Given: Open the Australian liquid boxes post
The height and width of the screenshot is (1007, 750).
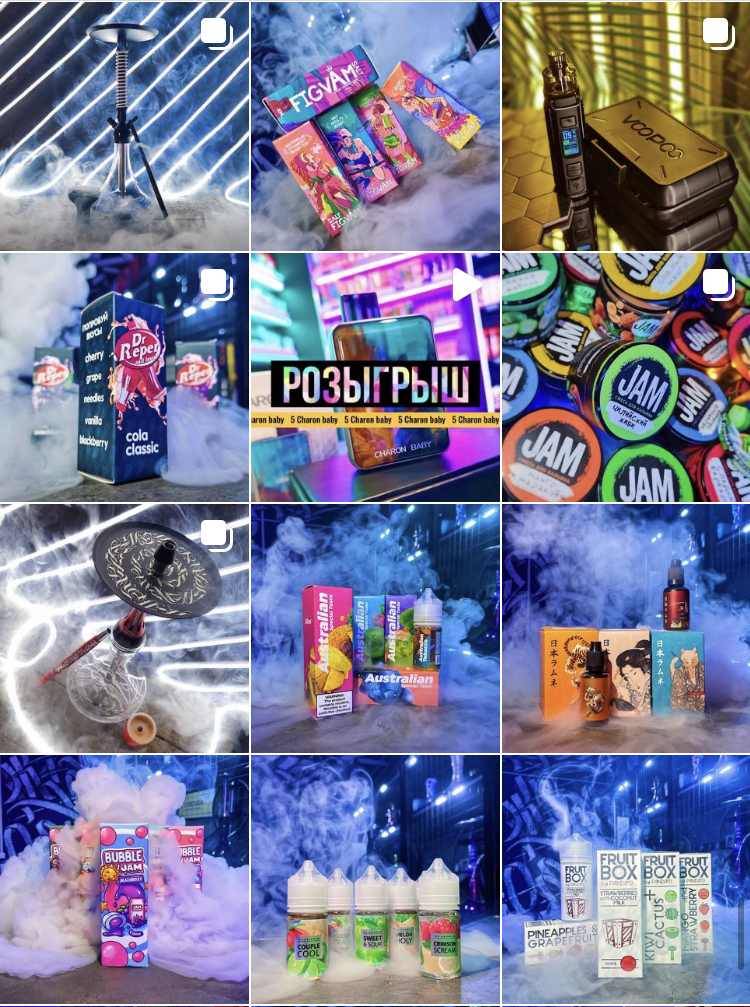Looking at the screenshot, I should 375,628.
